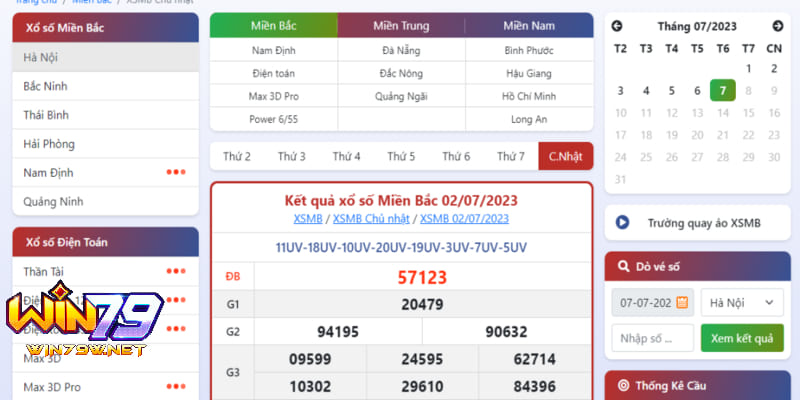
Task: Open Hồ Chí Minh lottery results
Action: click(529, 96)
